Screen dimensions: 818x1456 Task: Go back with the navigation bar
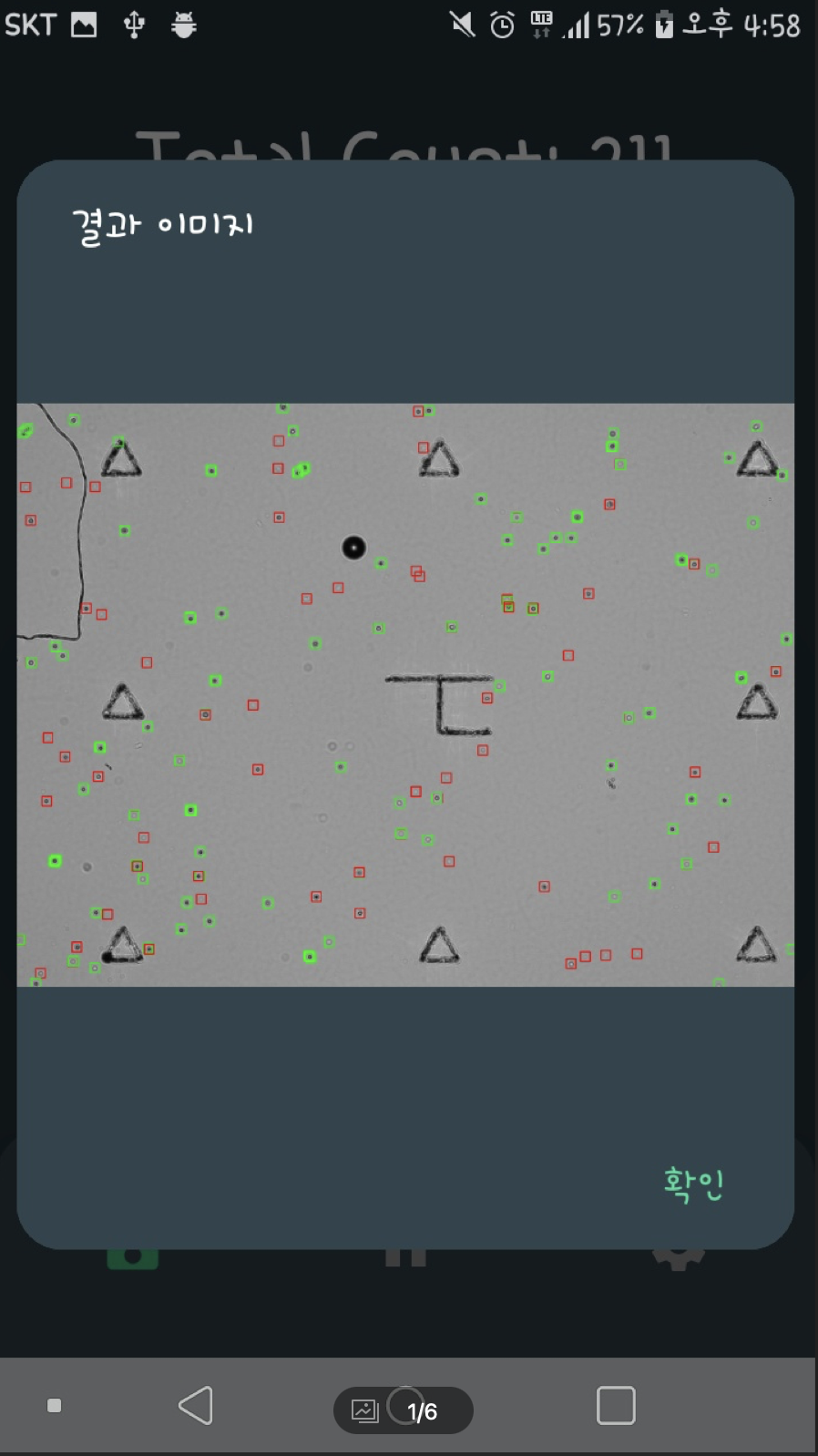point(196,1405)
